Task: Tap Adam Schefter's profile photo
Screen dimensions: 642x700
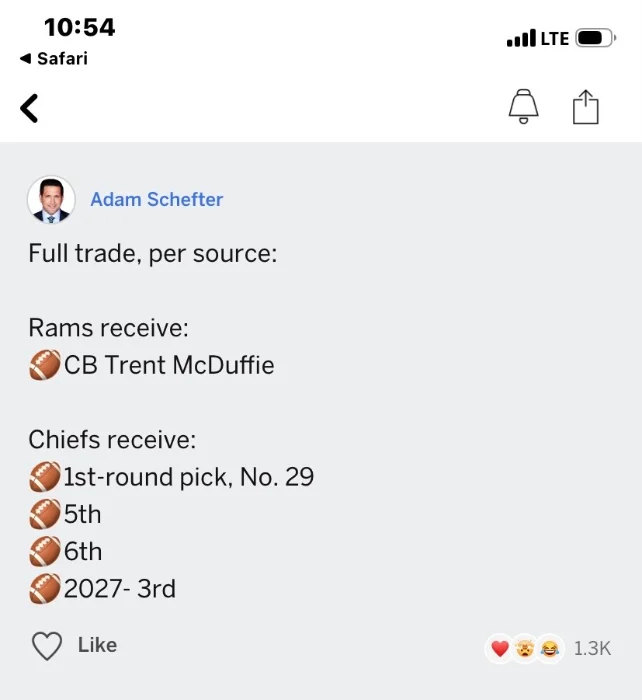Action: click(x=51, y=199)
